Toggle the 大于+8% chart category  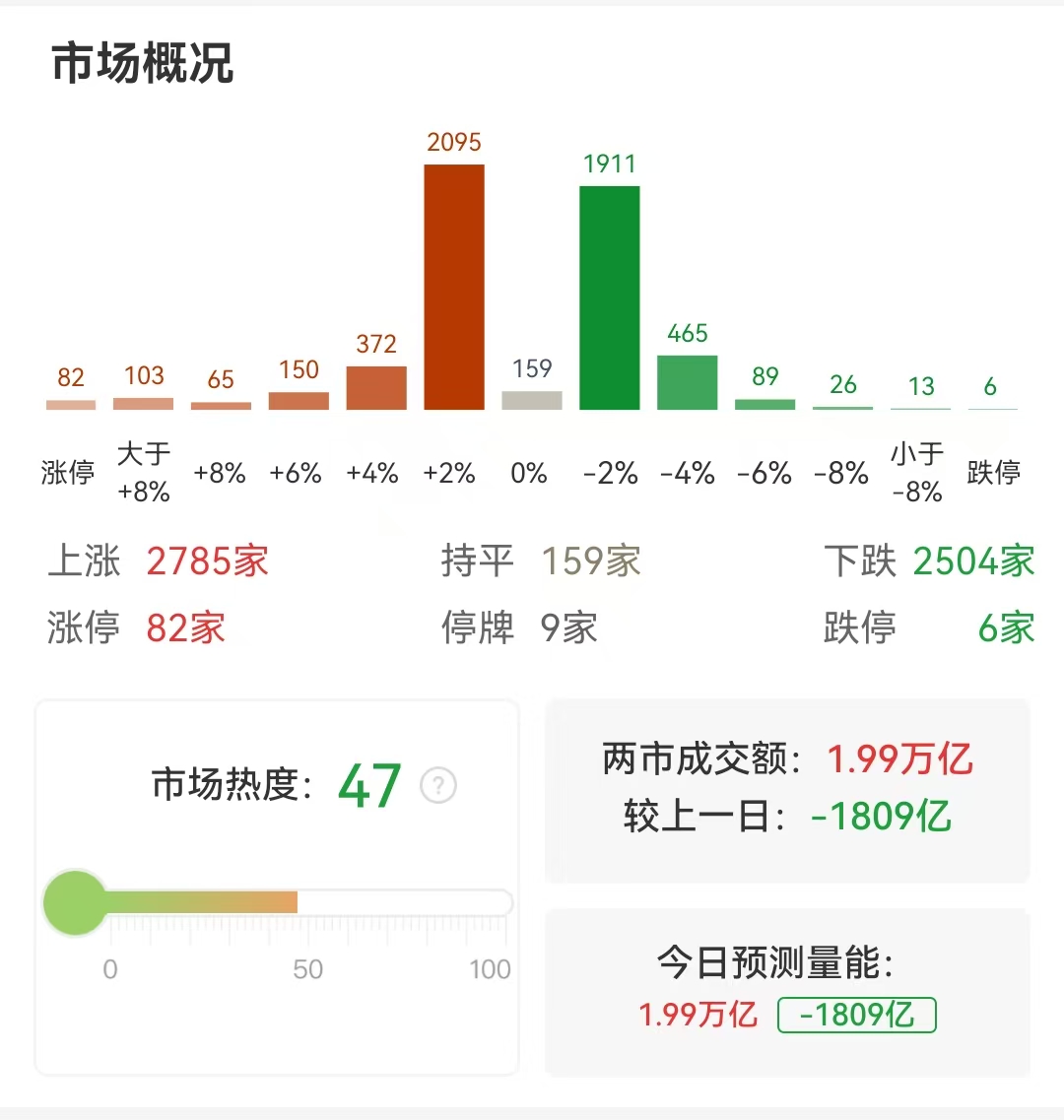(x=144, y=401)
